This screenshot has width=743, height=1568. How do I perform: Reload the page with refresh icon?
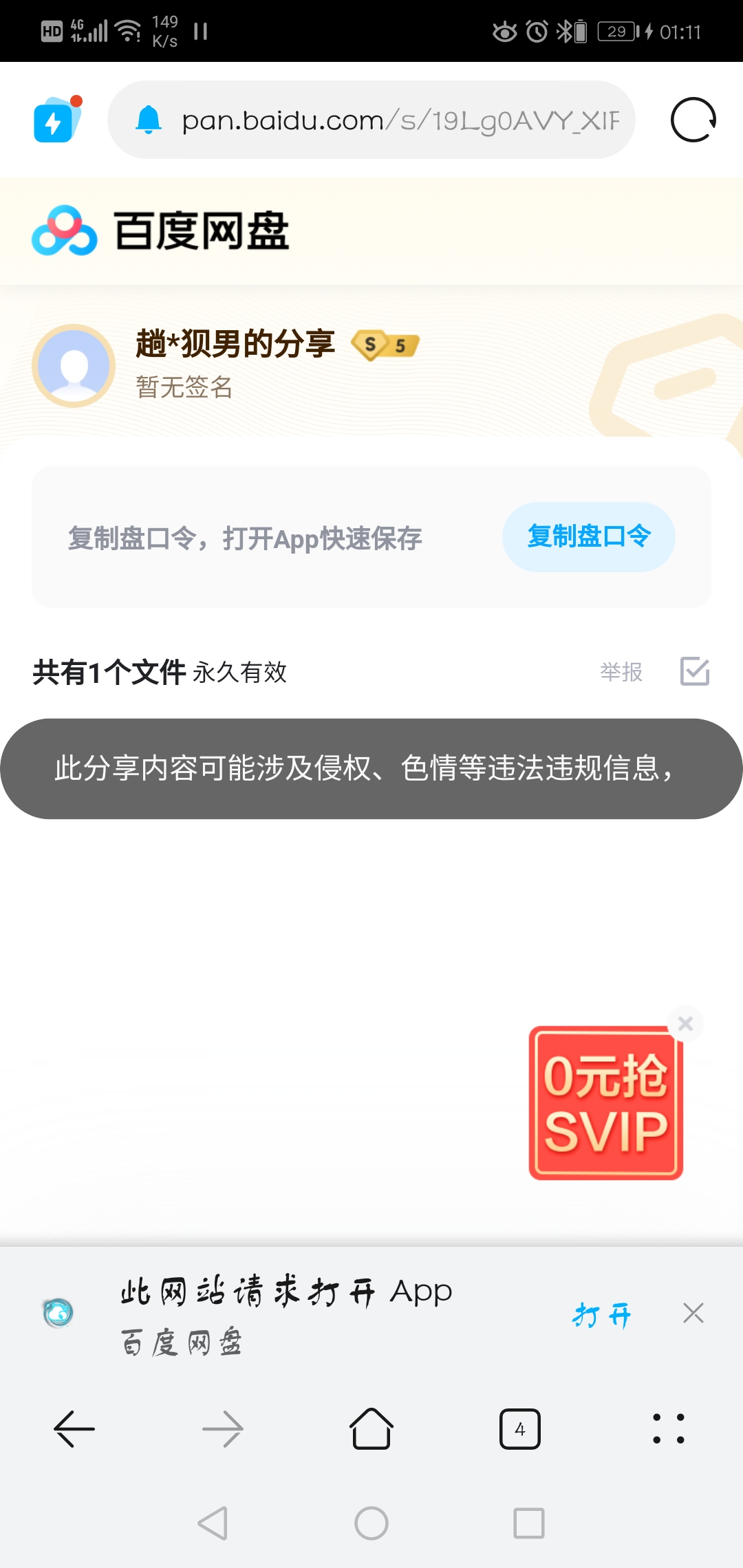point(693,120)
